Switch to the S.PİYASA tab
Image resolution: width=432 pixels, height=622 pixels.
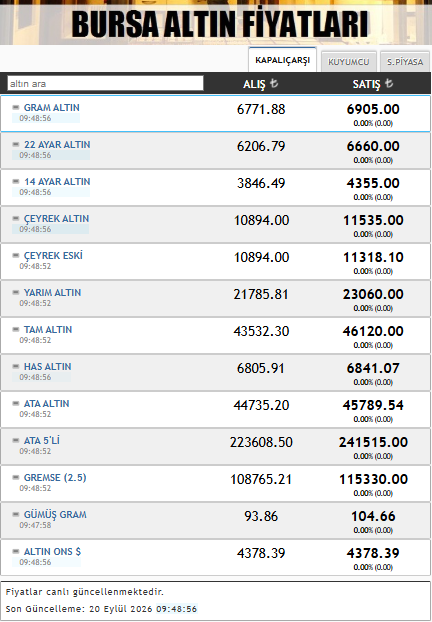coord(405,62)
